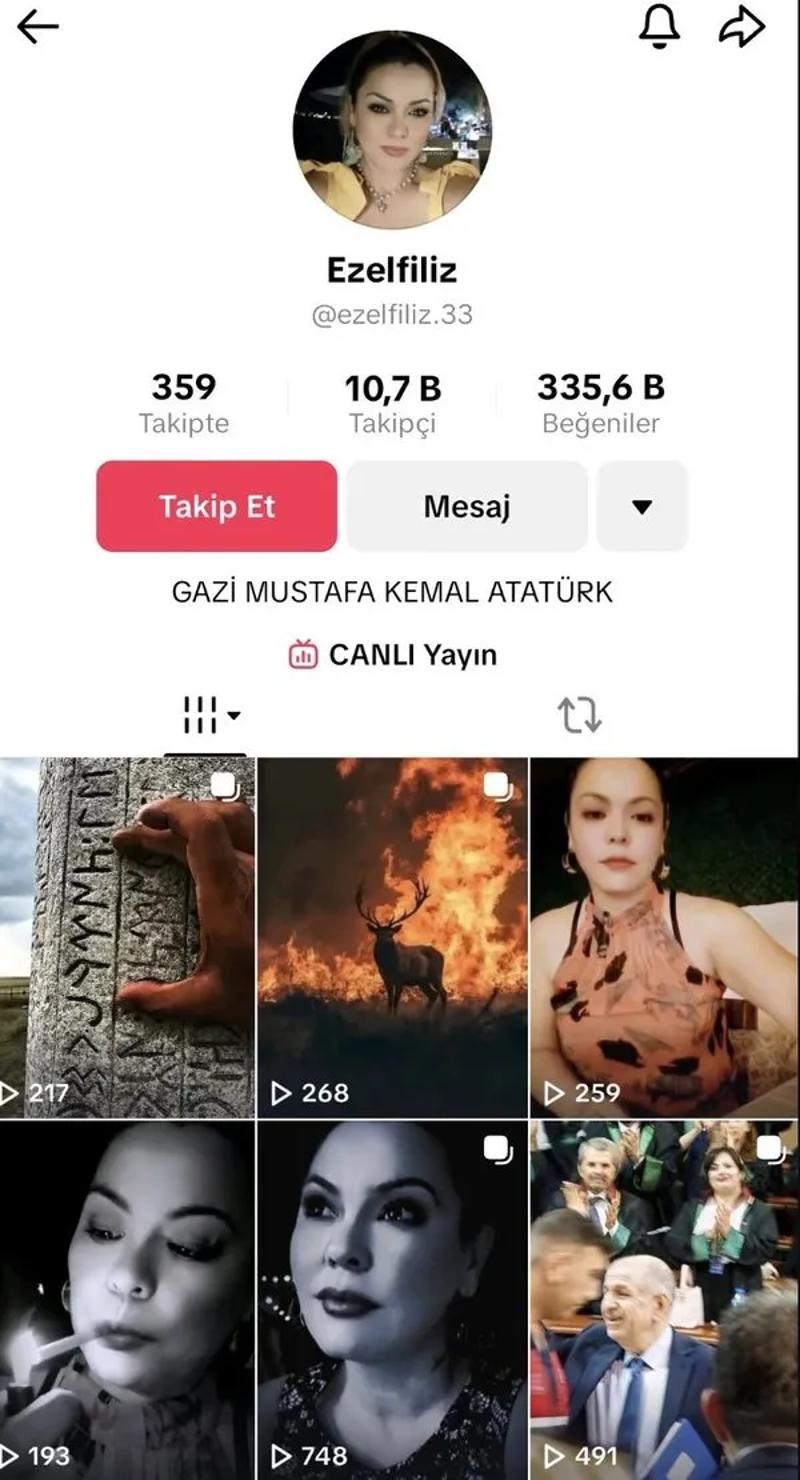Image resolution: width=800 pixels, height=1480 pixels.
Task: Open the stone inscription video with 217 views
Action: click(x=127, y=937)
